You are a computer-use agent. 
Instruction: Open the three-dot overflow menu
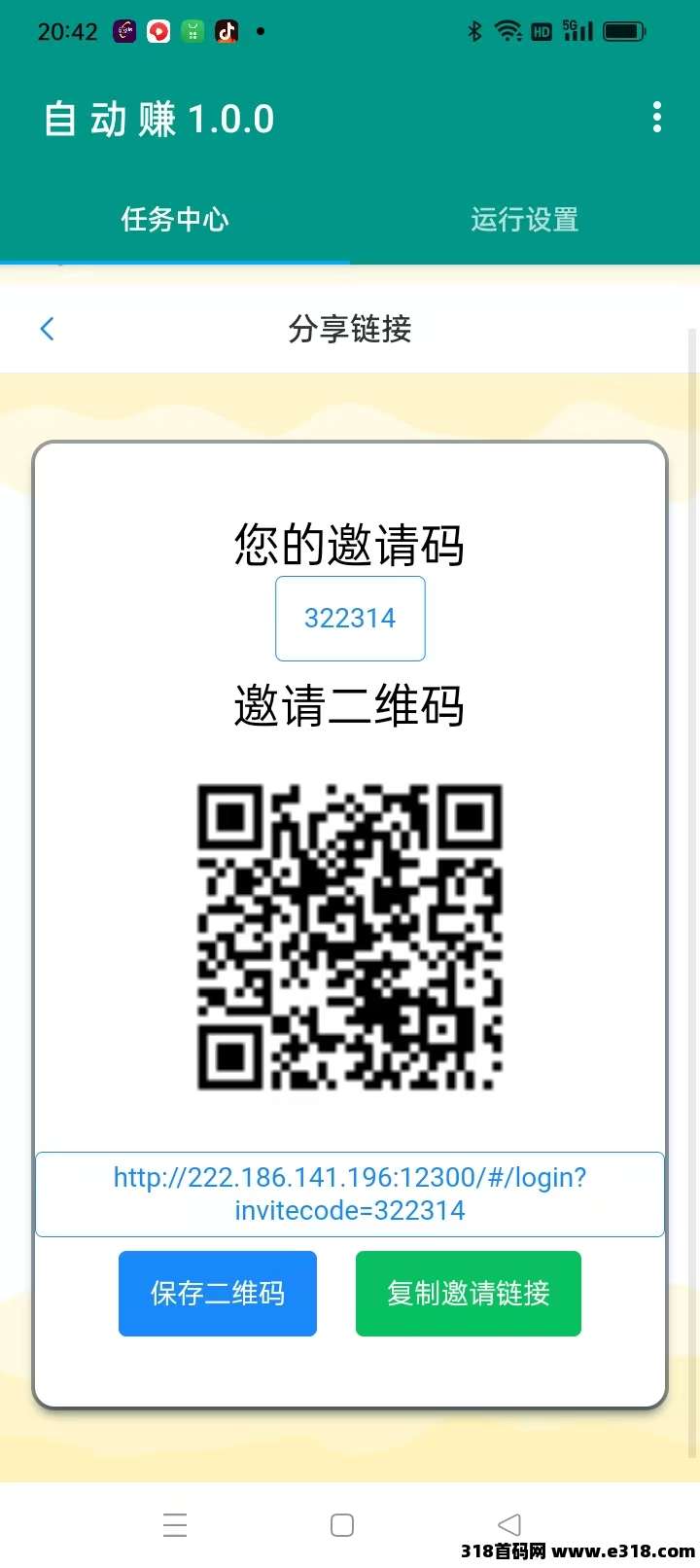coord(657,118)
